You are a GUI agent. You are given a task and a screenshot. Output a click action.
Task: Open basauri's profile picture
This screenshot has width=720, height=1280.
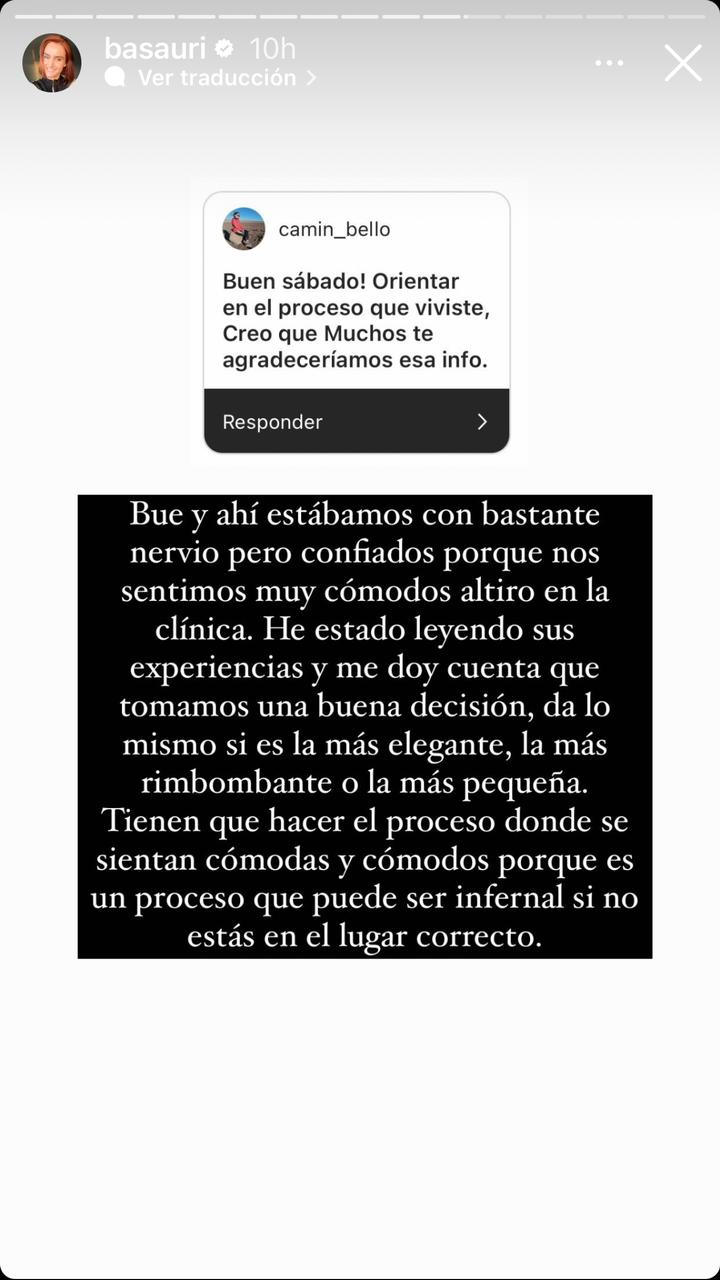(52, 63)
